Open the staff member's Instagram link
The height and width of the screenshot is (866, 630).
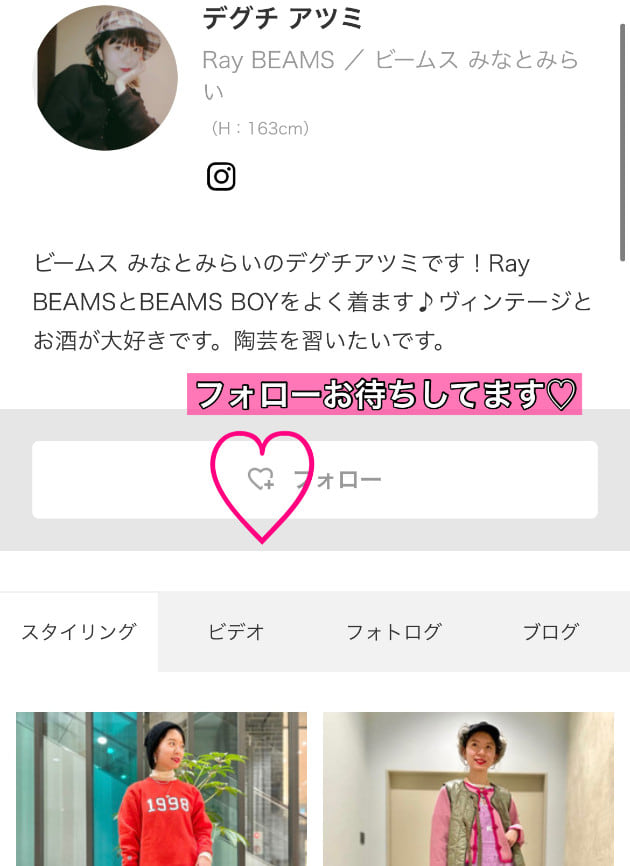(221, 177)
